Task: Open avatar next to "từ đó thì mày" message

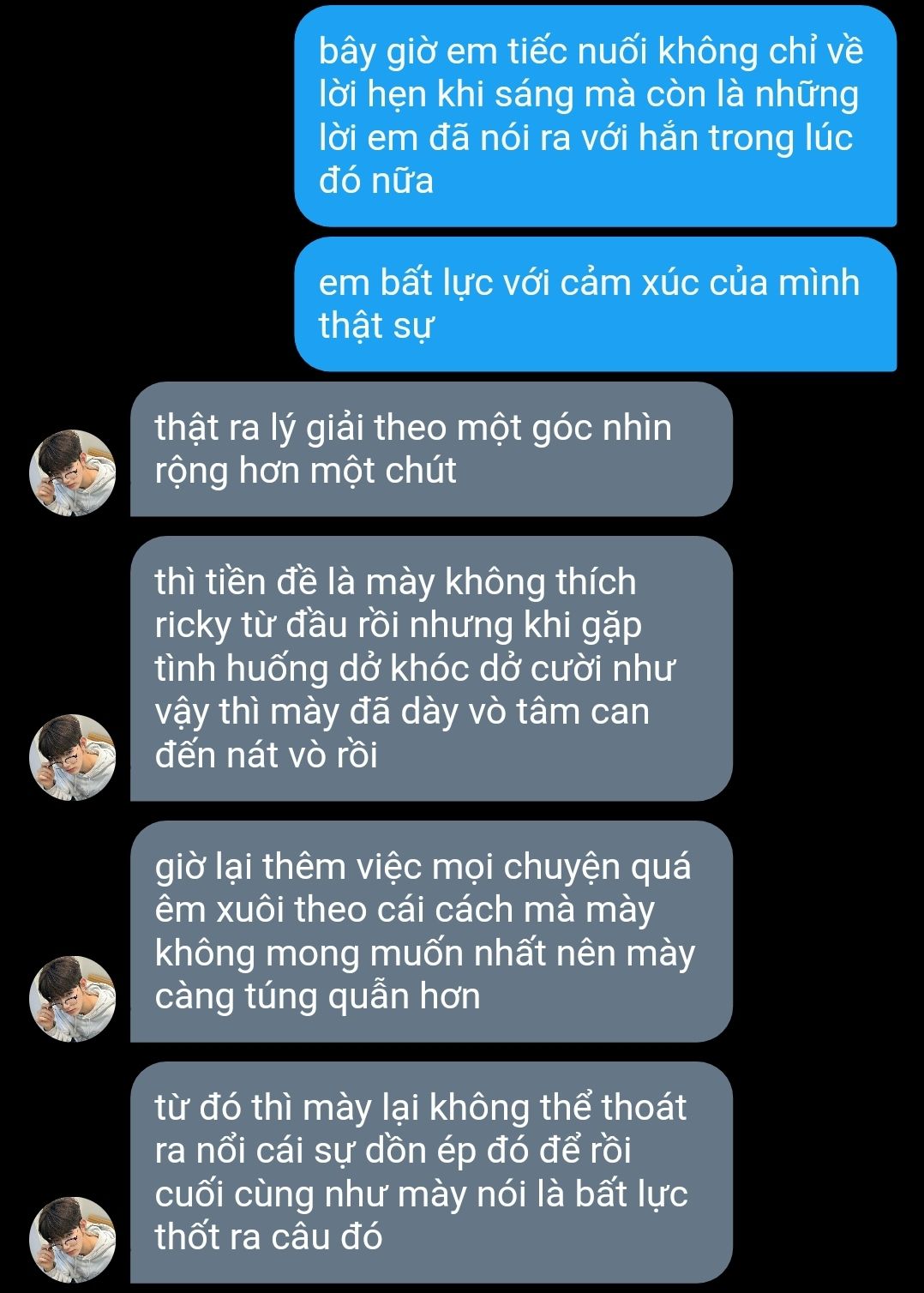Action: [x=73, y=1239]
